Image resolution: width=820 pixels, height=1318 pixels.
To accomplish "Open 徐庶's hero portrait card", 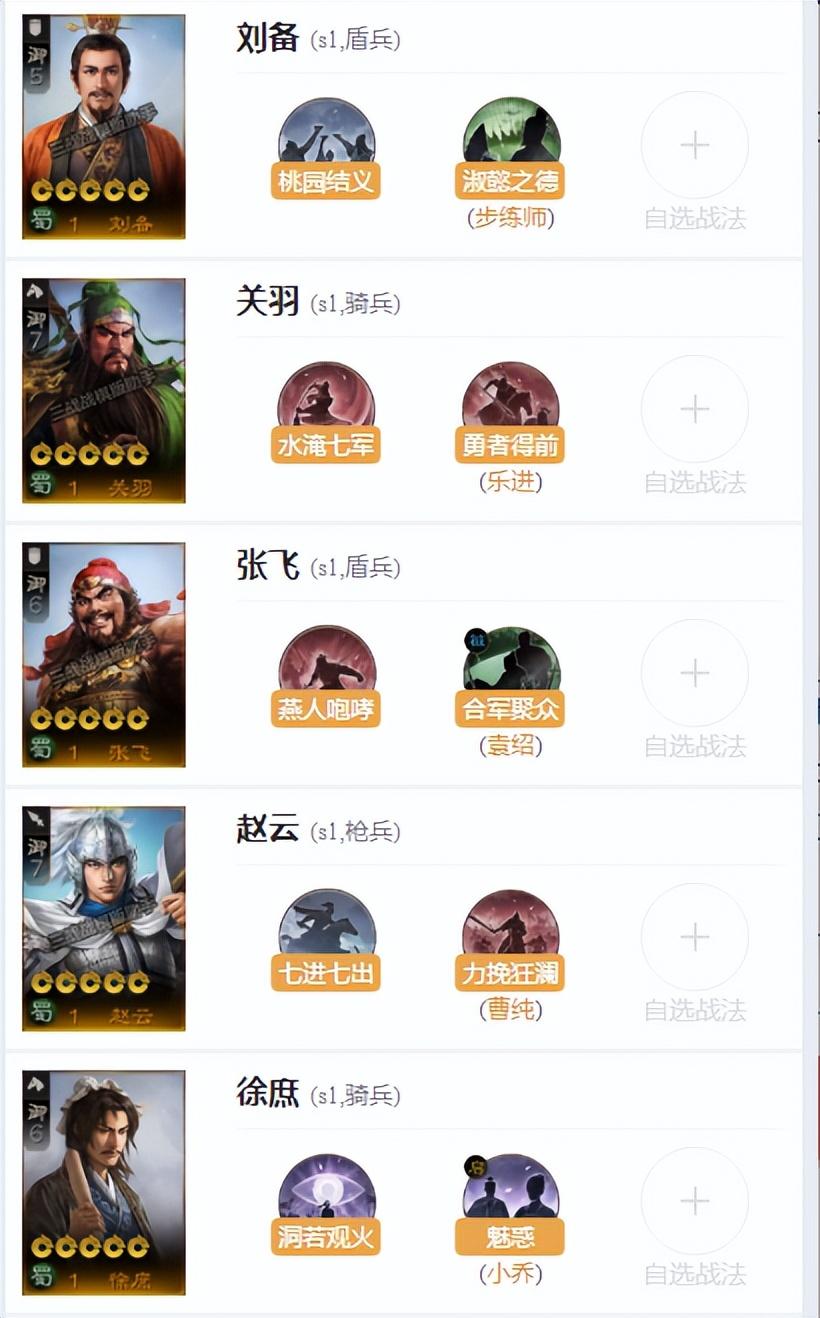I will coord(104,1183).
